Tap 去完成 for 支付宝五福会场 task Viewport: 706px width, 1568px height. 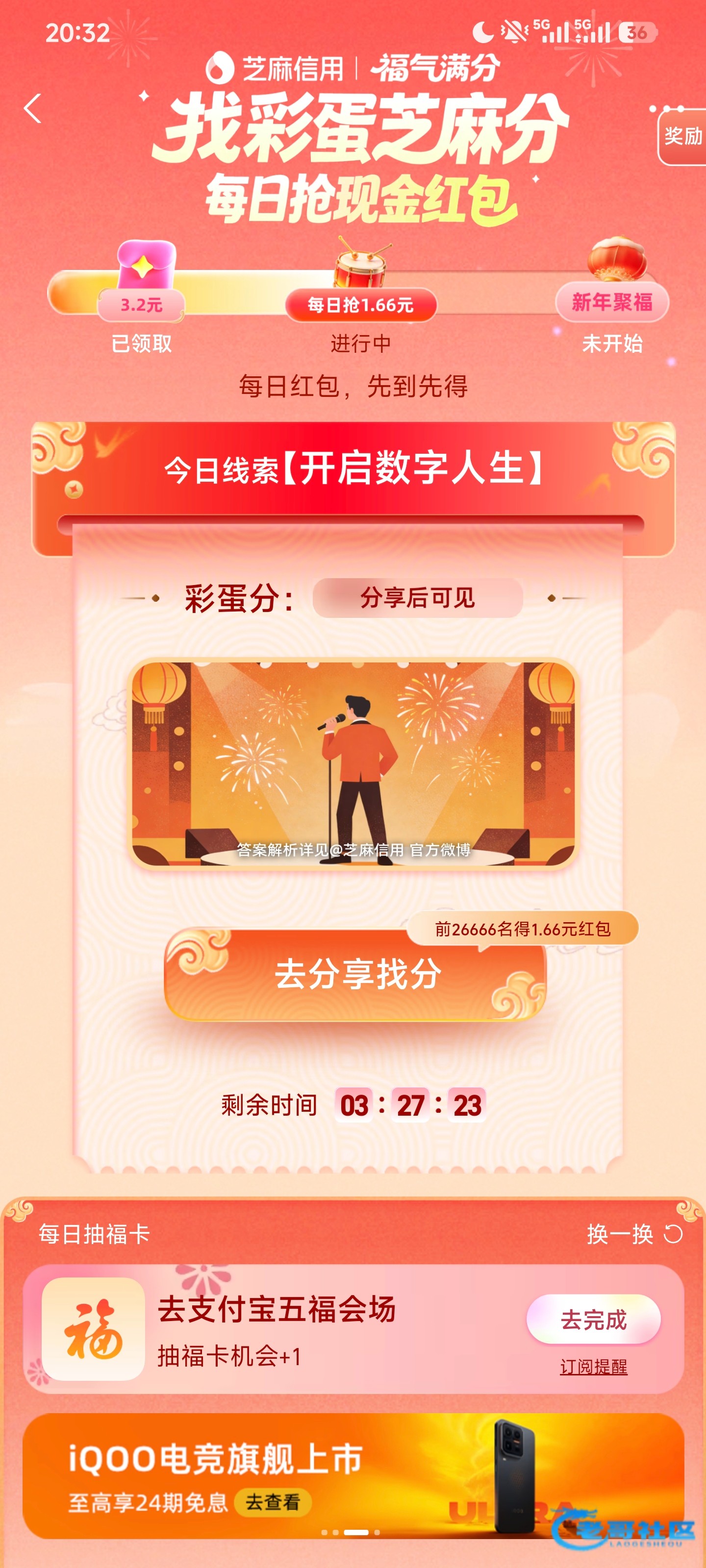[593, 1320]
